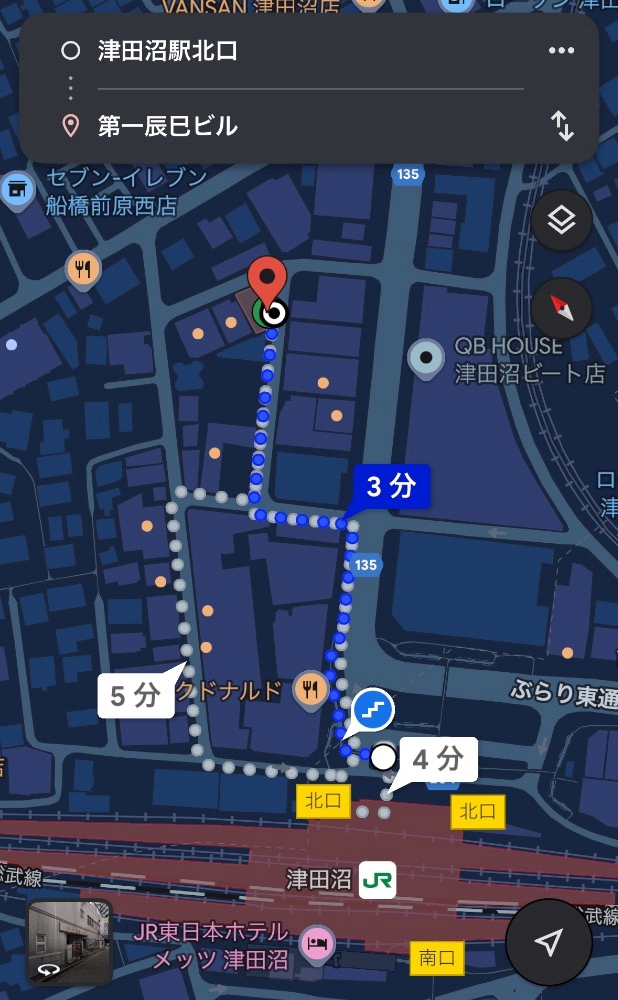Open the JR東日本ホテルメッツ 津田沼 hotel marker
The width and height of the screenshot is (618, 1000).
pos(317,943)
